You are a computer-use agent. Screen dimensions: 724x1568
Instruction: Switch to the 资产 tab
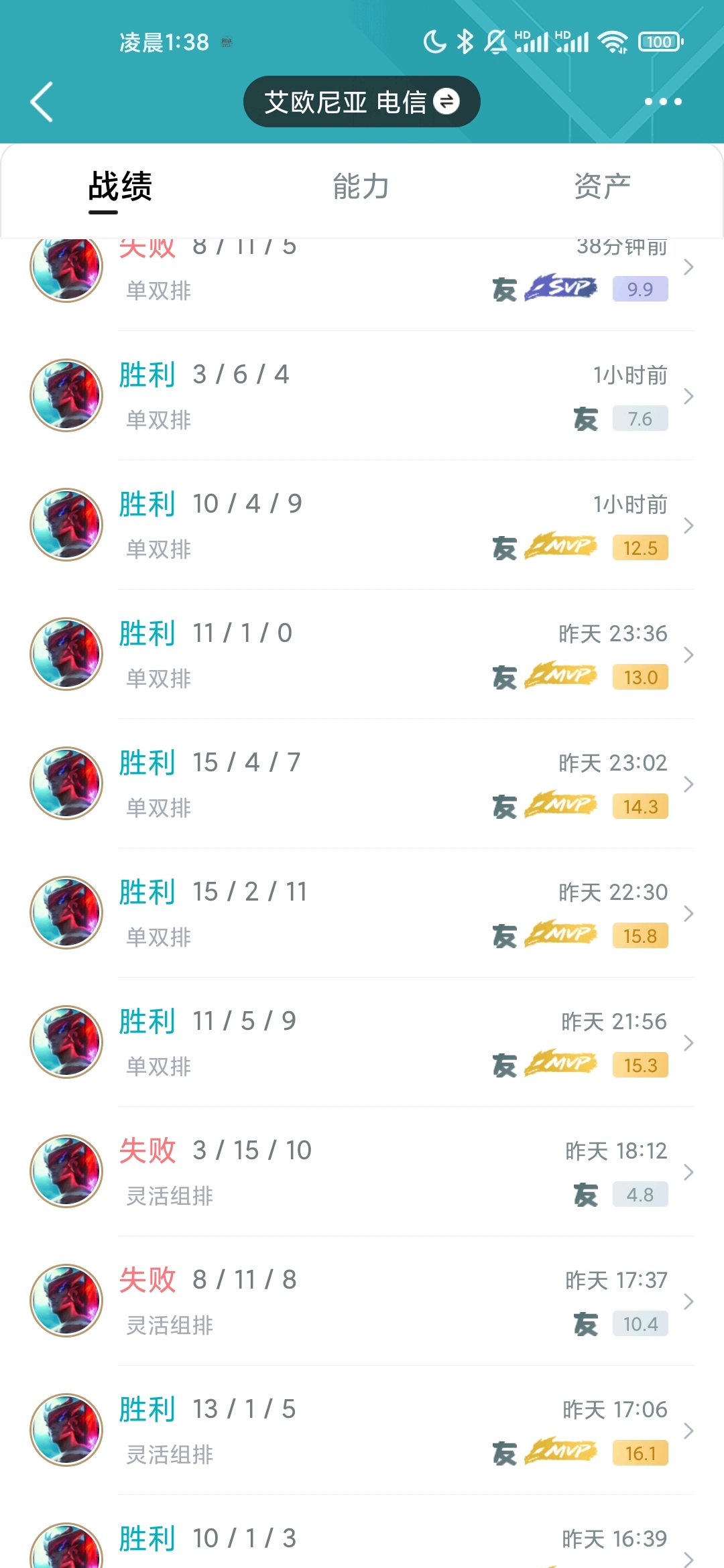pyautogui.click(x=603, y=186)
